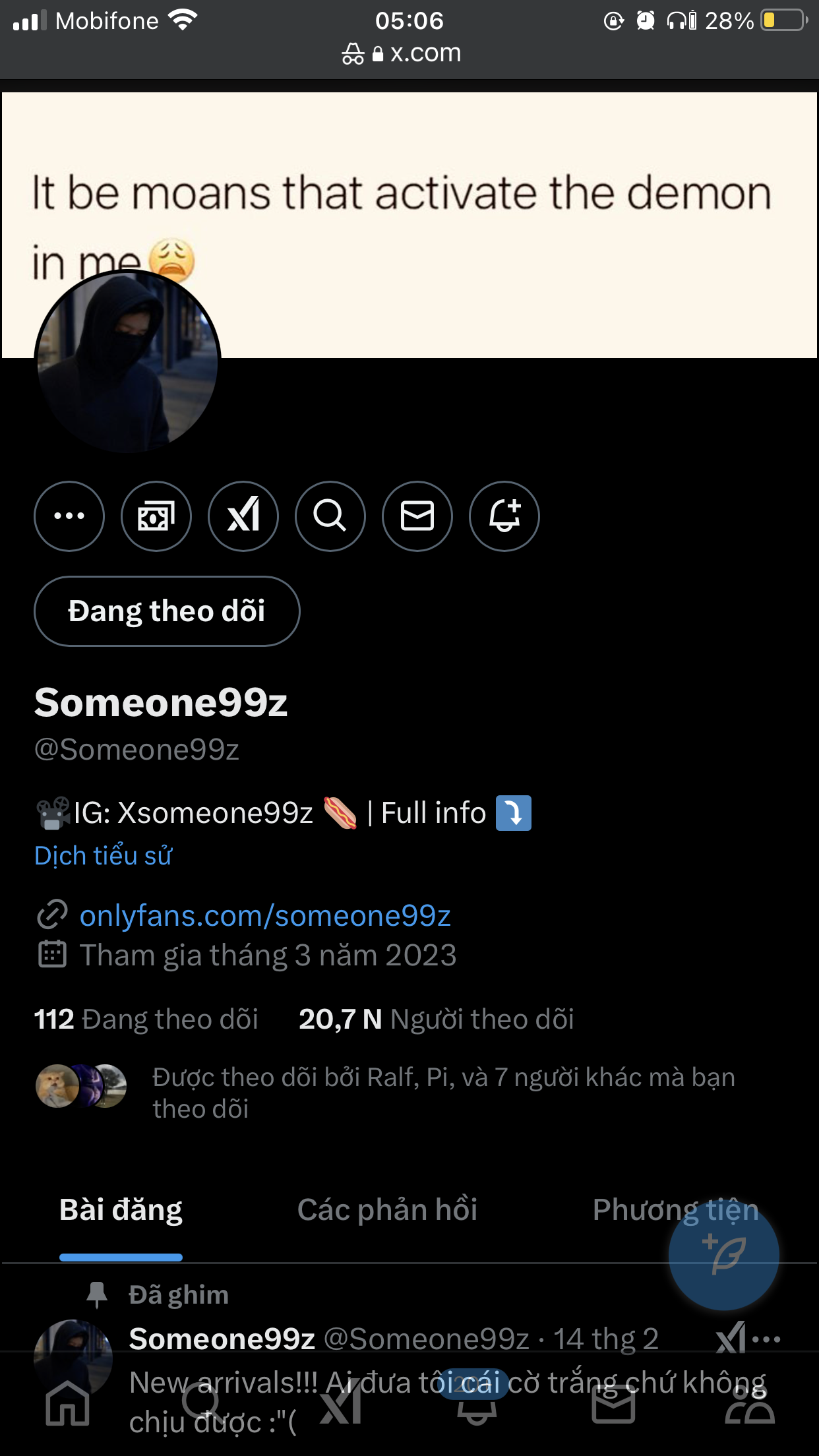This screenshot has height=1456, width=819.
Task: Tap the subscription money icon button
Action: (156, 516)
